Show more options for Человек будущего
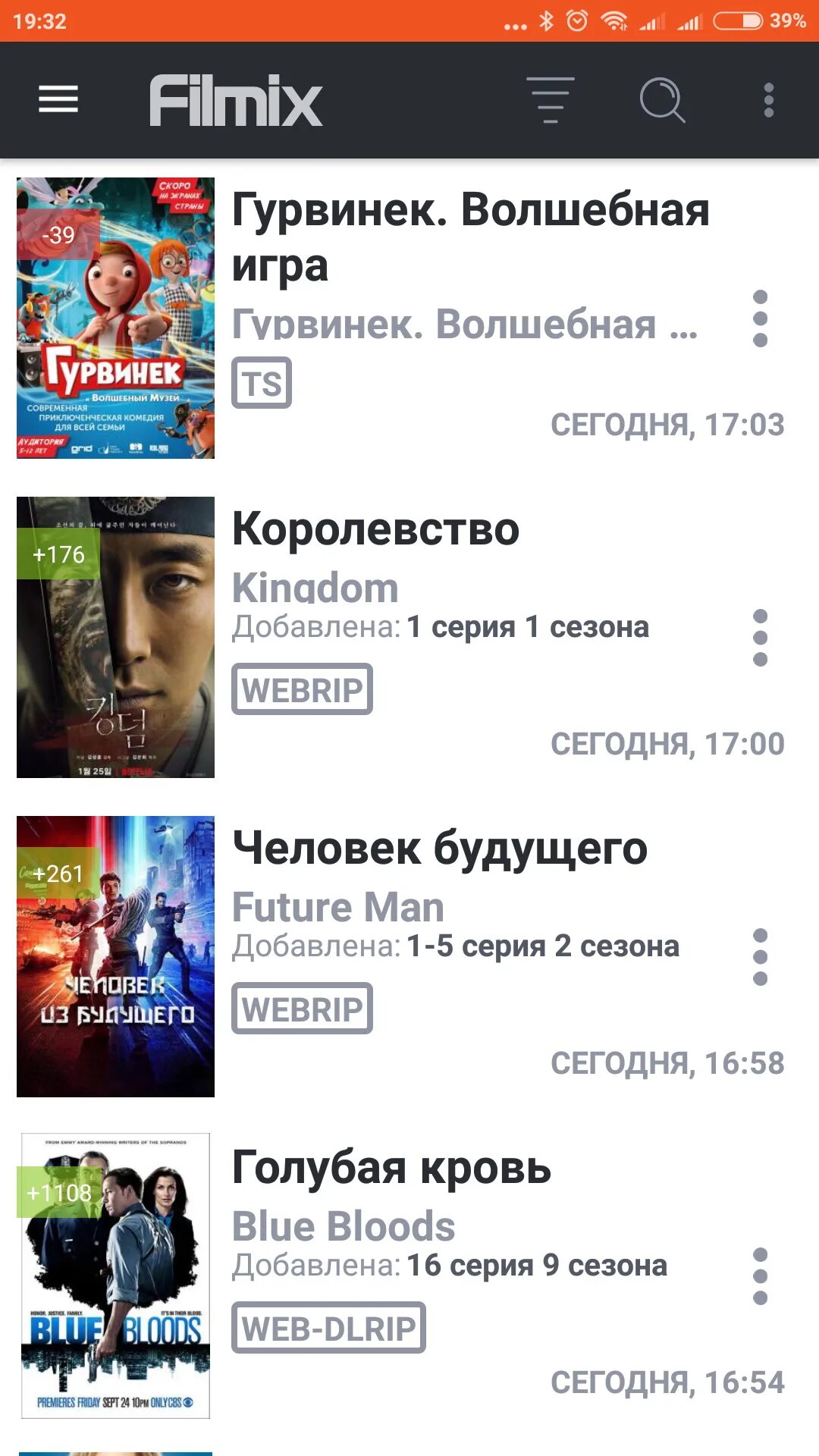Screen dimensions: 819x1456 pos(760,957)
